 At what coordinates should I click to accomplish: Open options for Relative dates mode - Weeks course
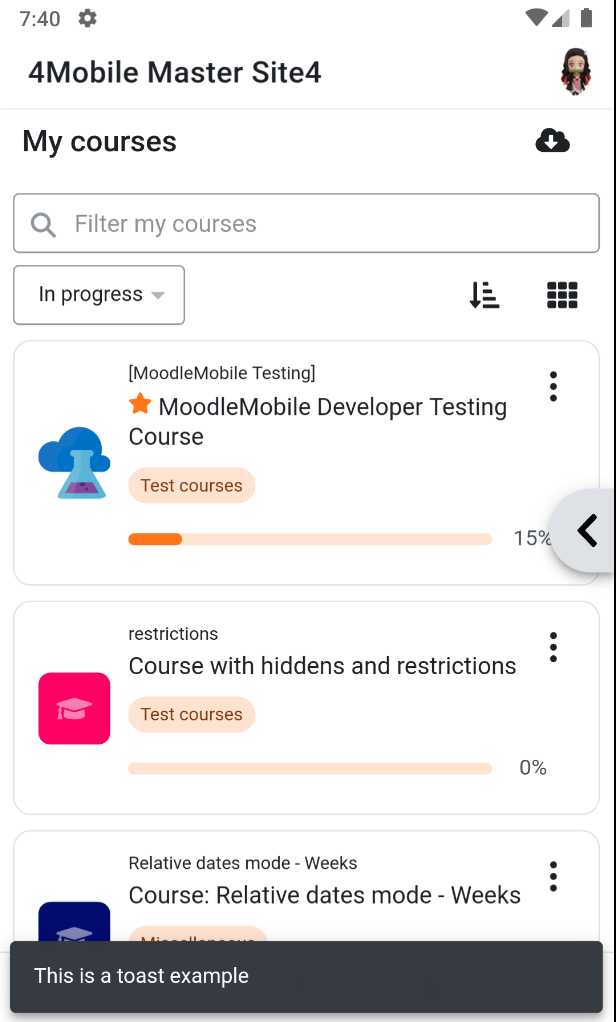pyautogui.click(x=553, y=877)
